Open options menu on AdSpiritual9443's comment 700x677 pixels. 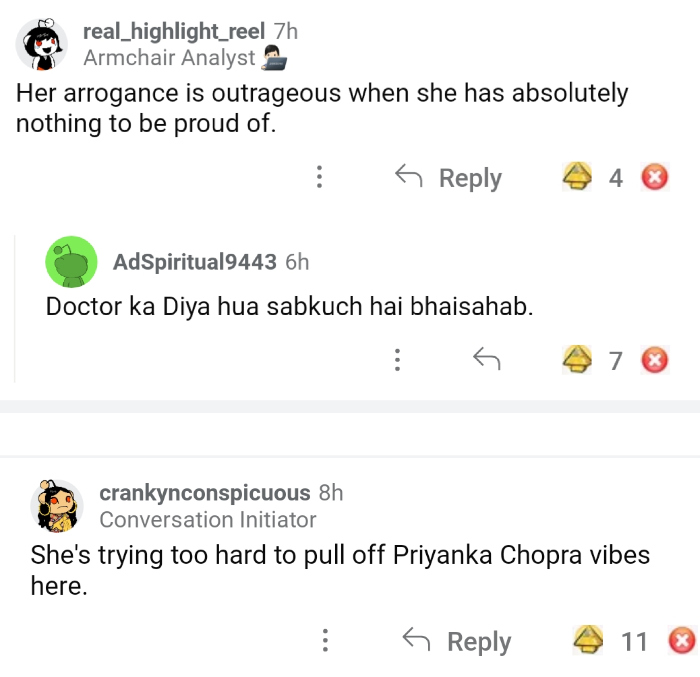pyautogui.click(x=397, y=360)
